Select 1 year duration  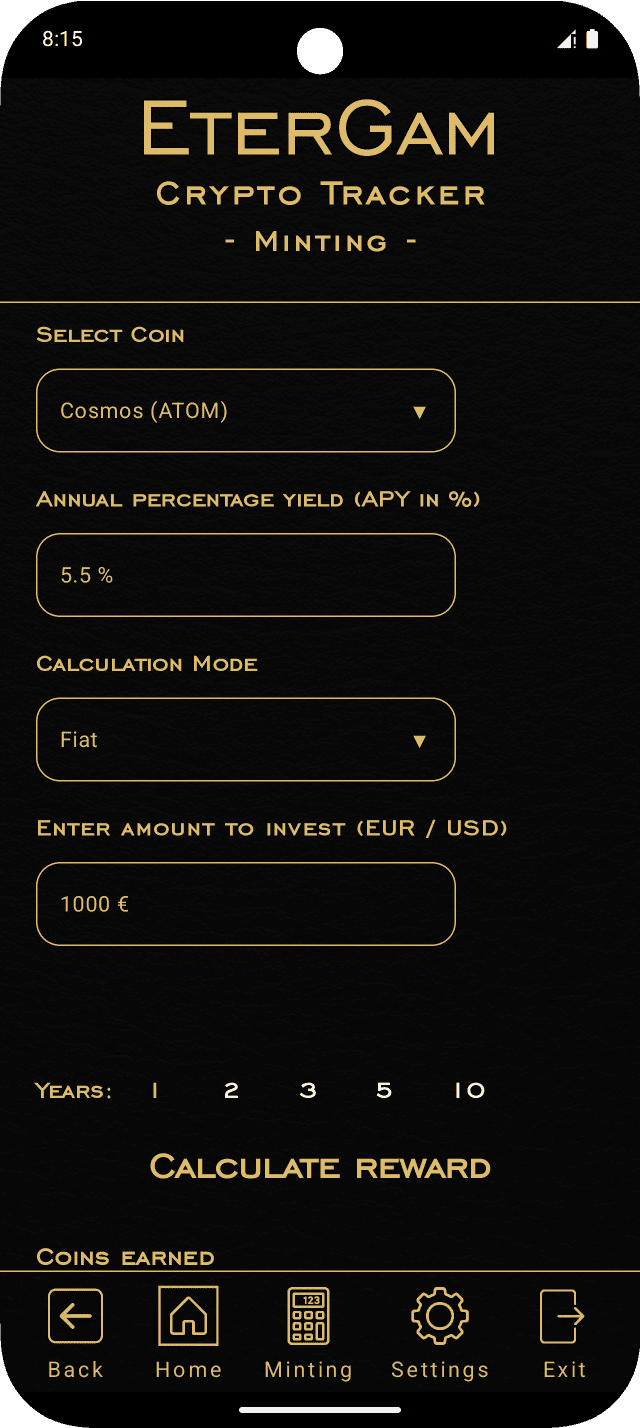[155, 1091]
